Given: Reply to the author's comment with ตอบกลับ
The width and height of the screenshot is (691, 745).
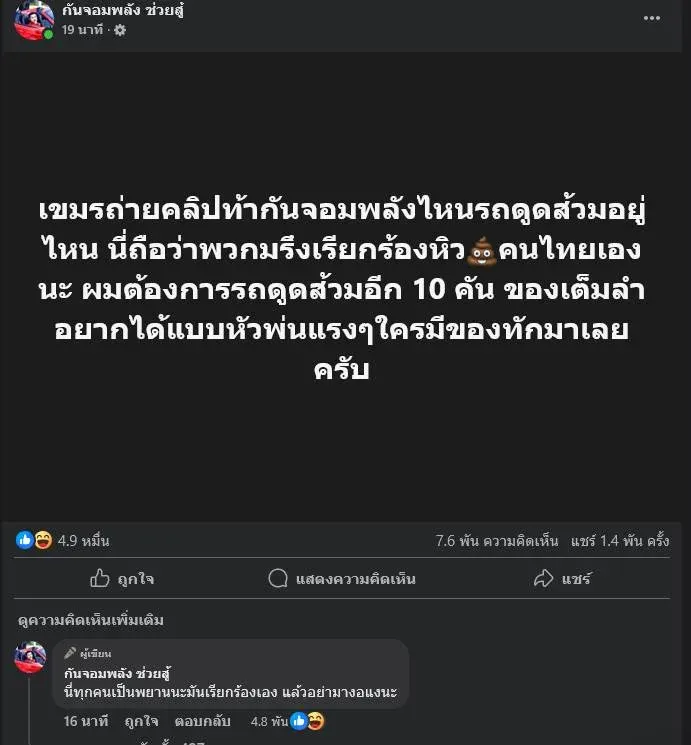Looking at the screenshot, I should (x=204, y=721).
